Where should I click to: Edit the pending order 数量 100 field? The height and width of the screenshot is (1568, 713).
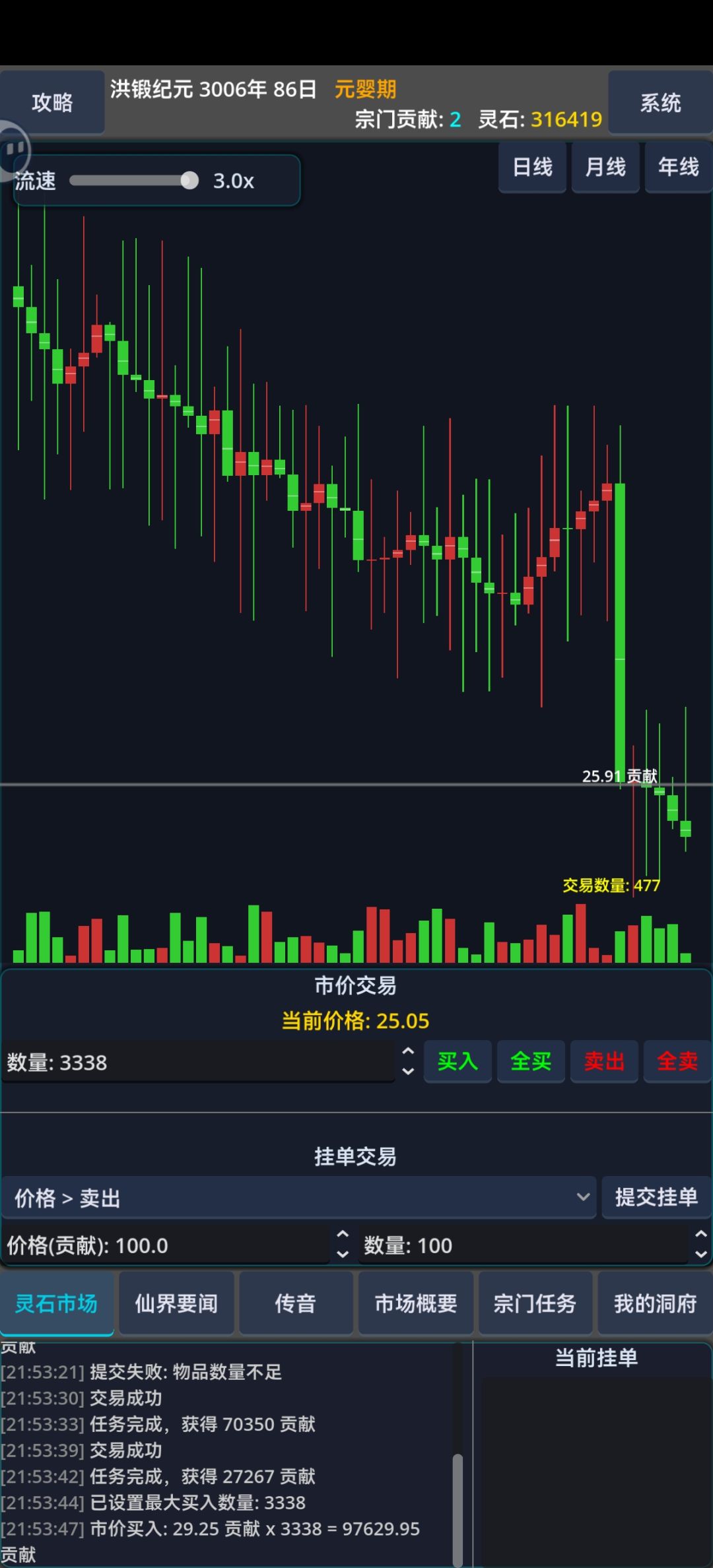click(x=525, y=1245)
